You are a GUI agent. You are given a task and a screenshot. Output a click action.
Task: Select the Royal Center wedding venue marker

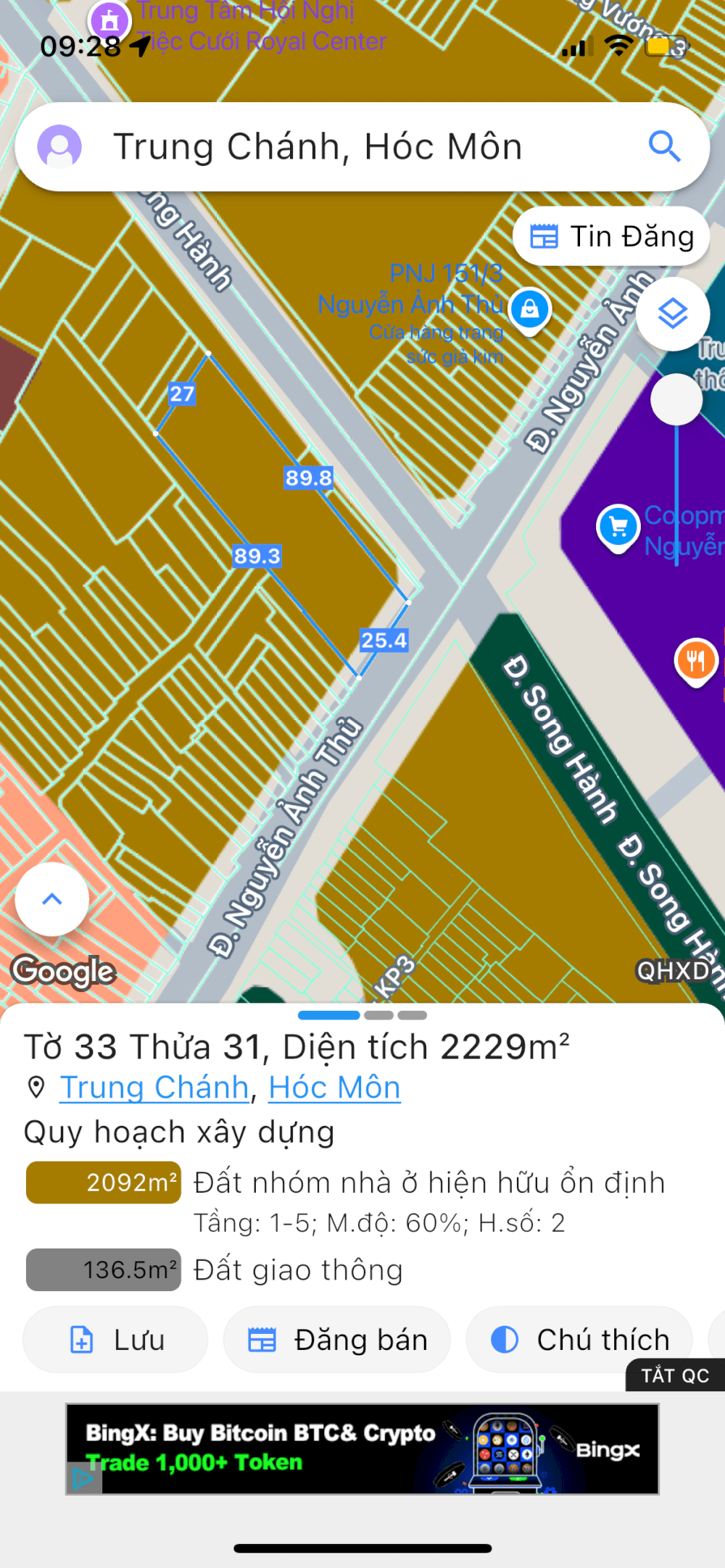[109, 22]
